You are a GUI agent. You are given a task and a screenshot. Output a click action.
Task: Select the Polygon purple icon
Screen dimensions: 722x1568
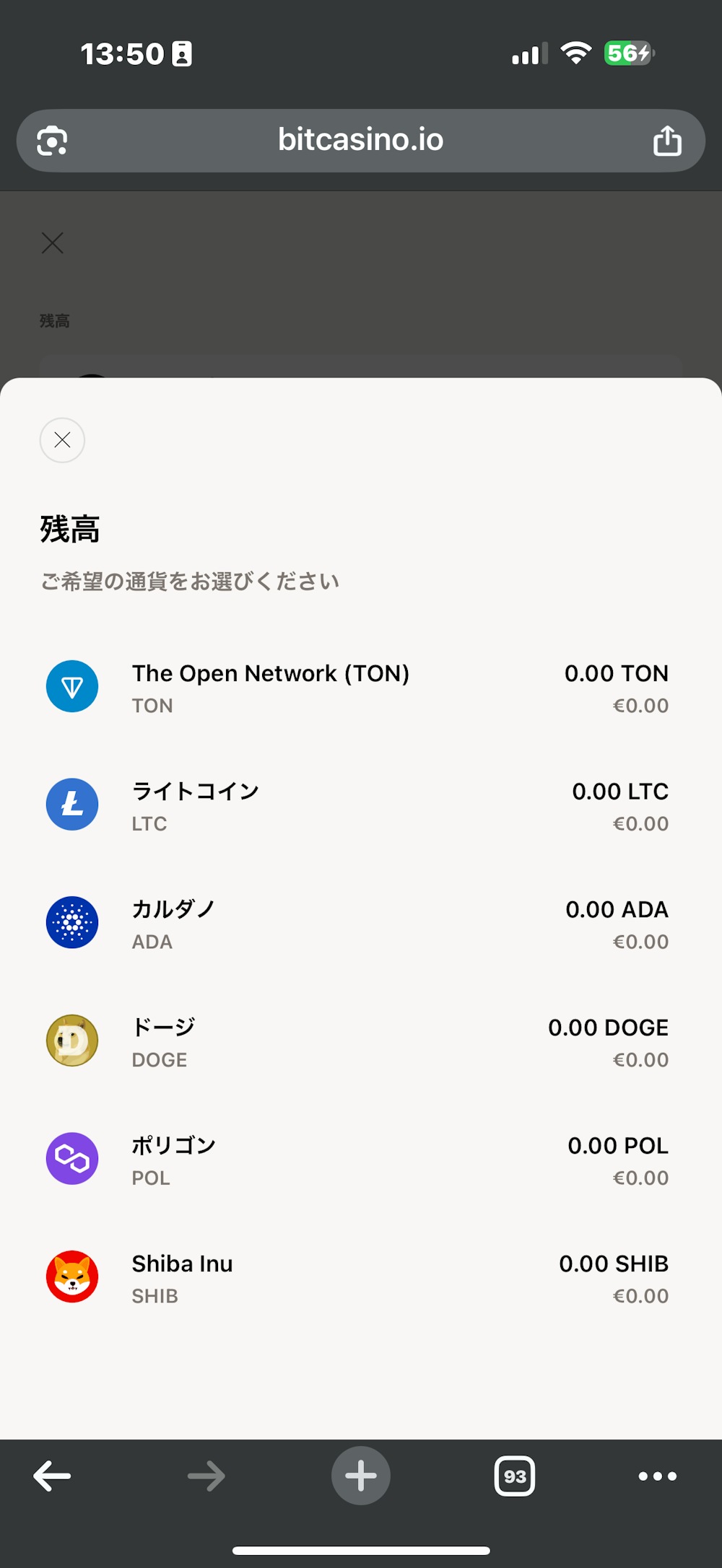coord(72,1158)
